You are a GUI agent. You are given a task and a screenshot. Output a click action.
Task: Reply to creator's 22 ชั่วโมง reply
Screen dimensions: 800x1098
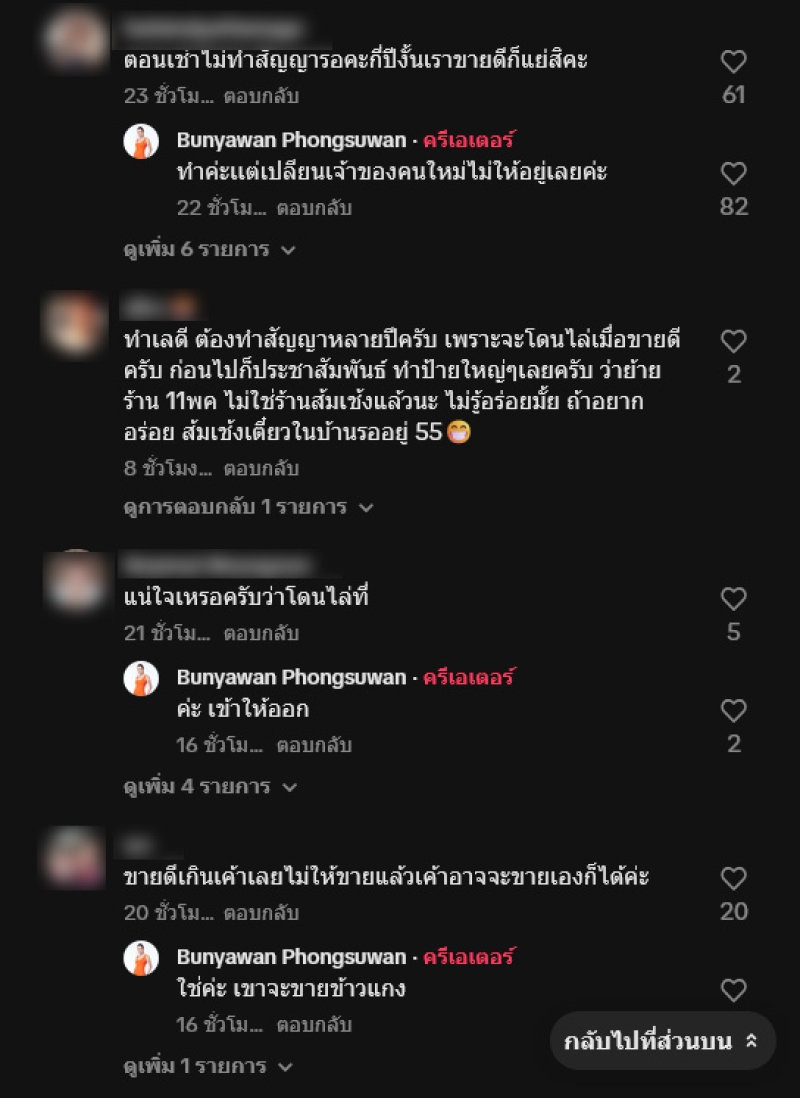314,209
